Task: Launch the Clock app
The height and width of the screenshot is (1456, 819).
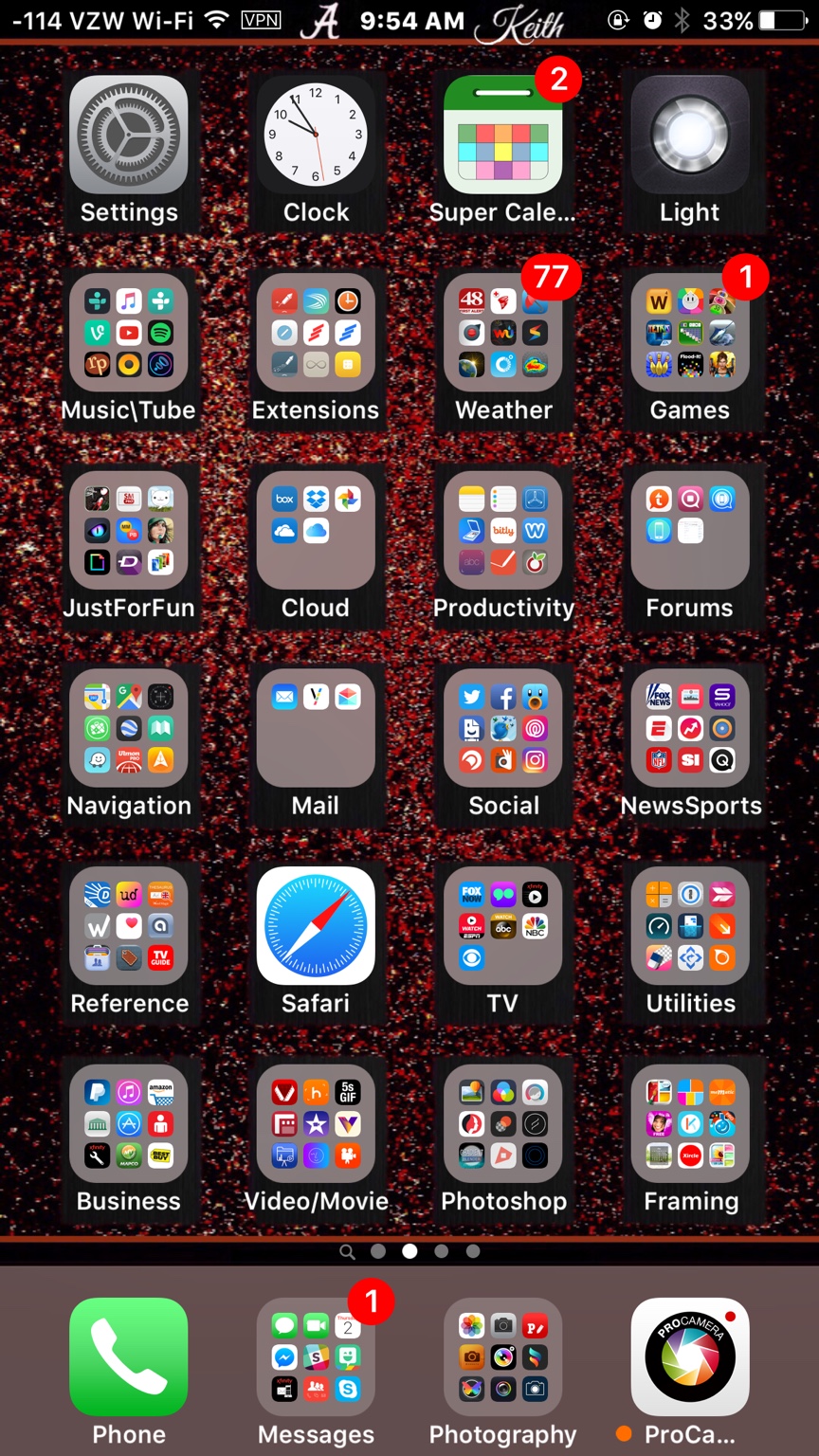Action: tap(316, 135)
